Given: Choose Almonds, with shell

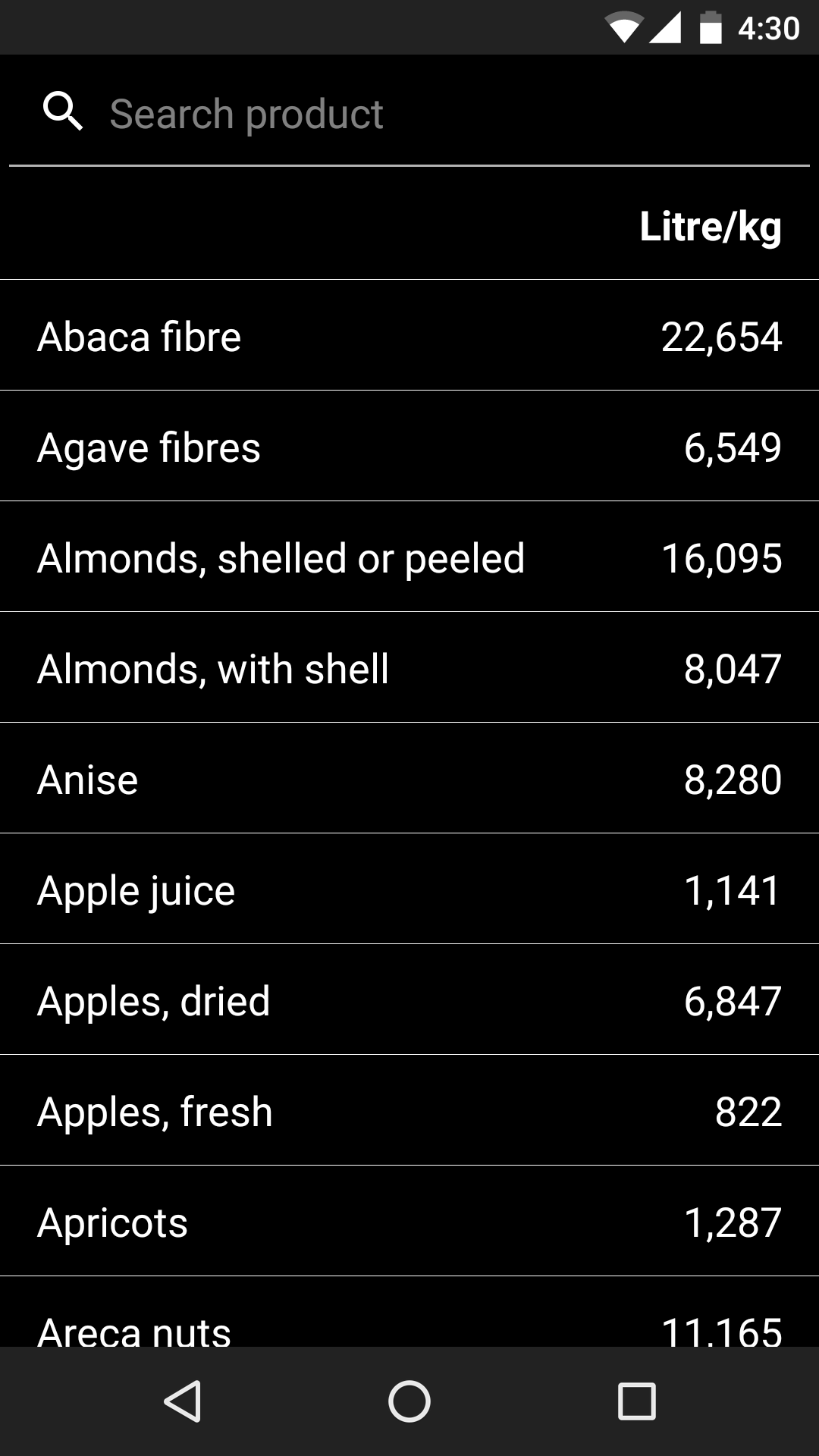Looking at the screenshot, I should click(409, 667).
